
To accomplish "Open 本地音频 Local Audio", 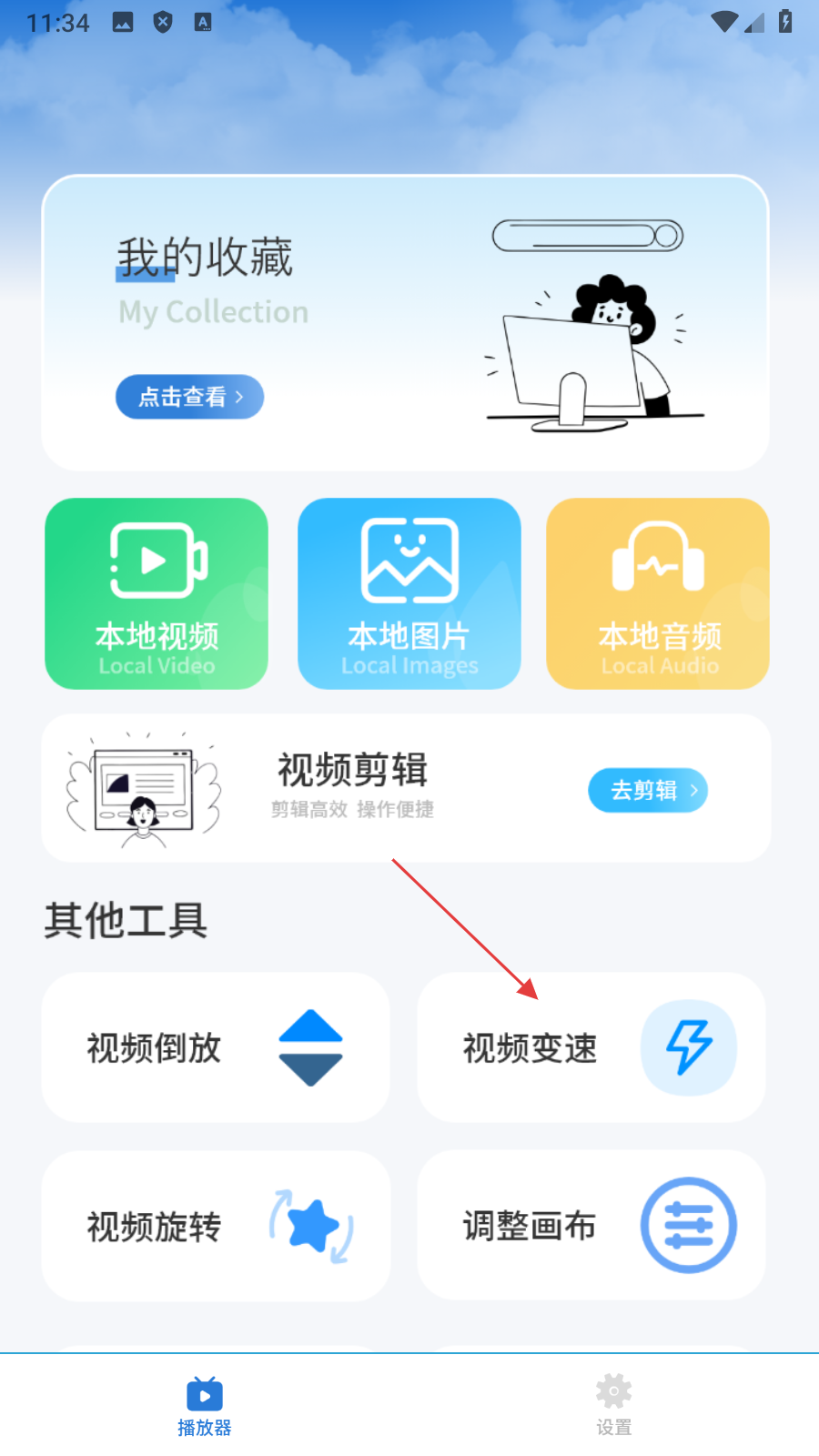I will click(x=658, y=593).
